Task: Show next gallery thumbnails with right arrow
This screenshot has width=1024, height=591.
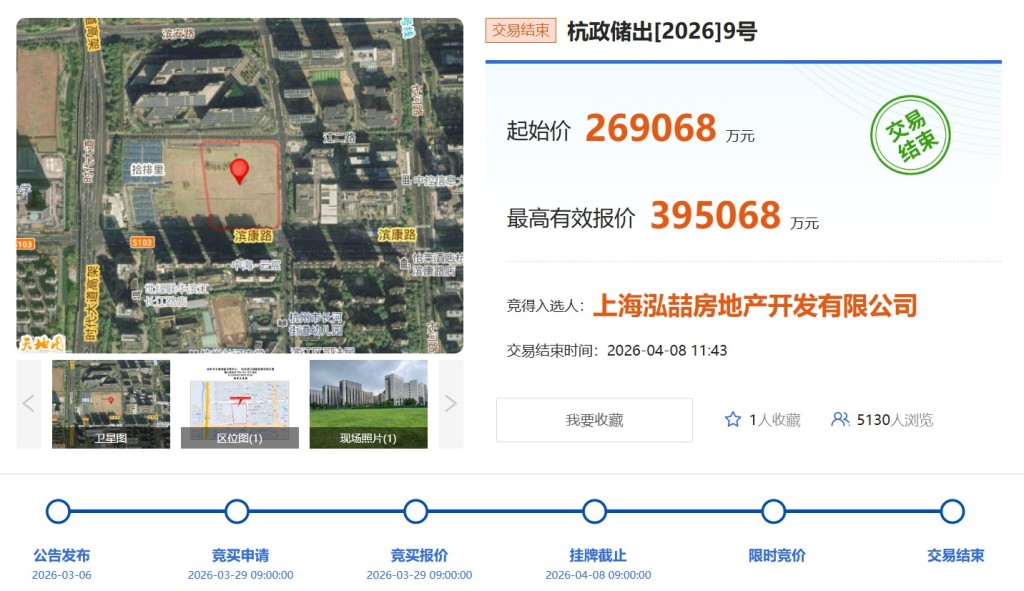Action: tap(451, 404)
